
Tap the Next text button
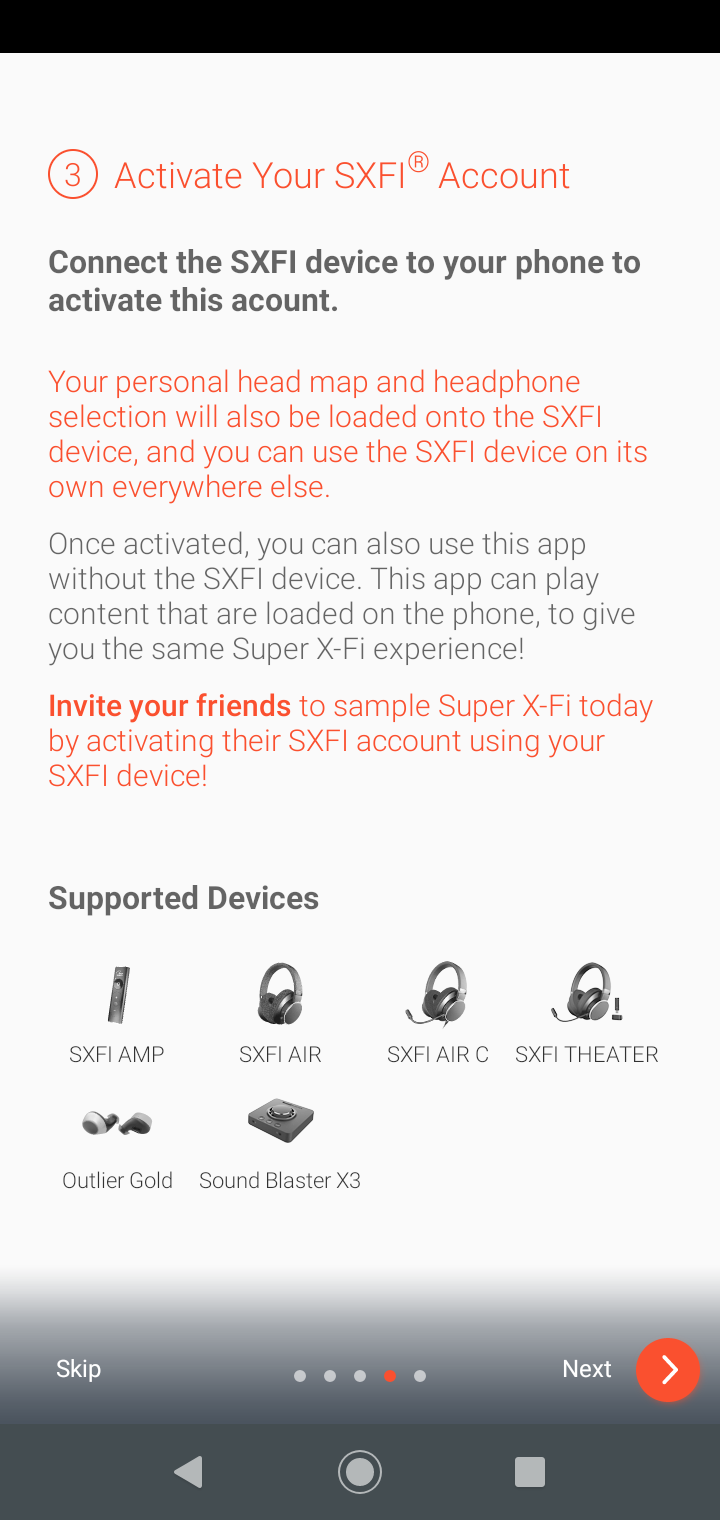click(586, 1368)
